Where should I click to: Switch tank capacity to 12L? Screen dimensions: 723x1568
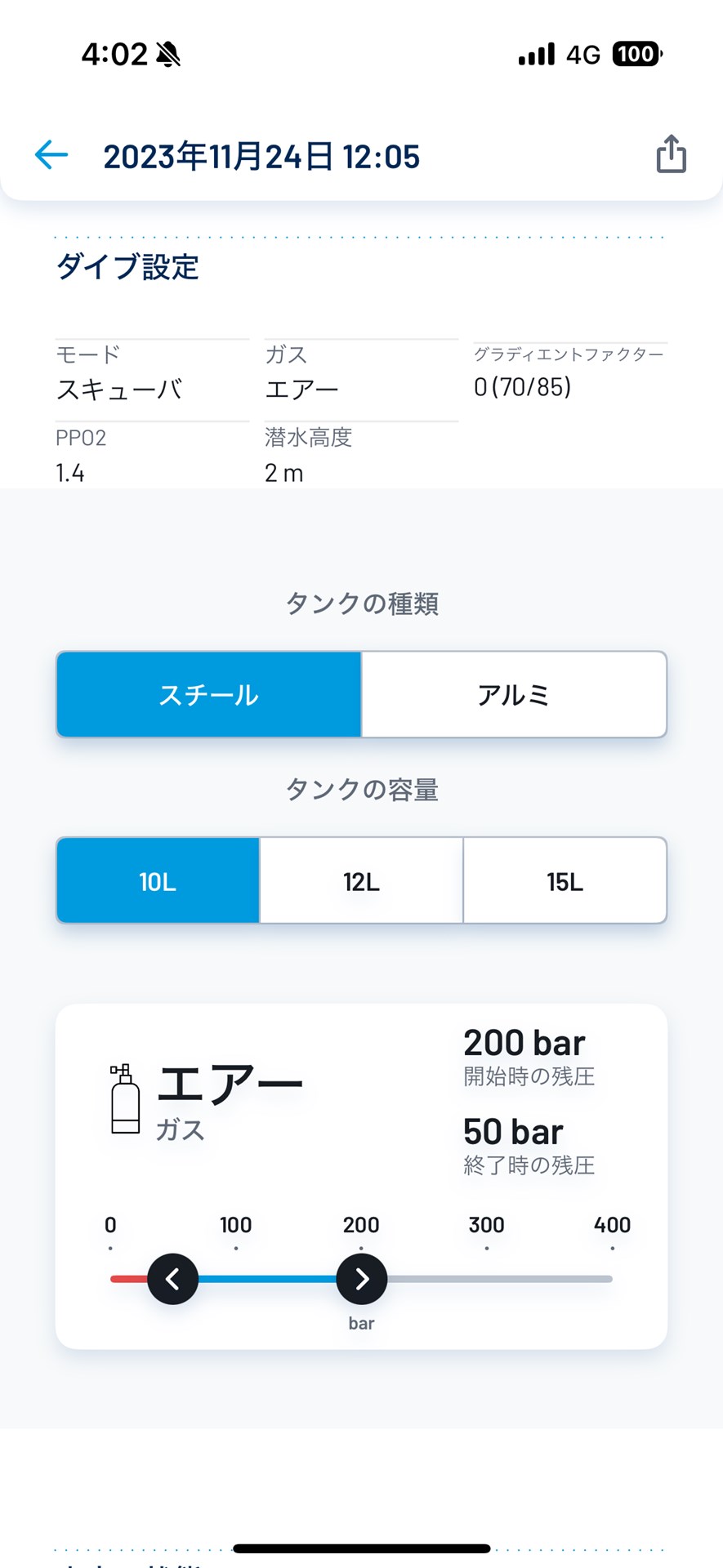coord(360,880)
